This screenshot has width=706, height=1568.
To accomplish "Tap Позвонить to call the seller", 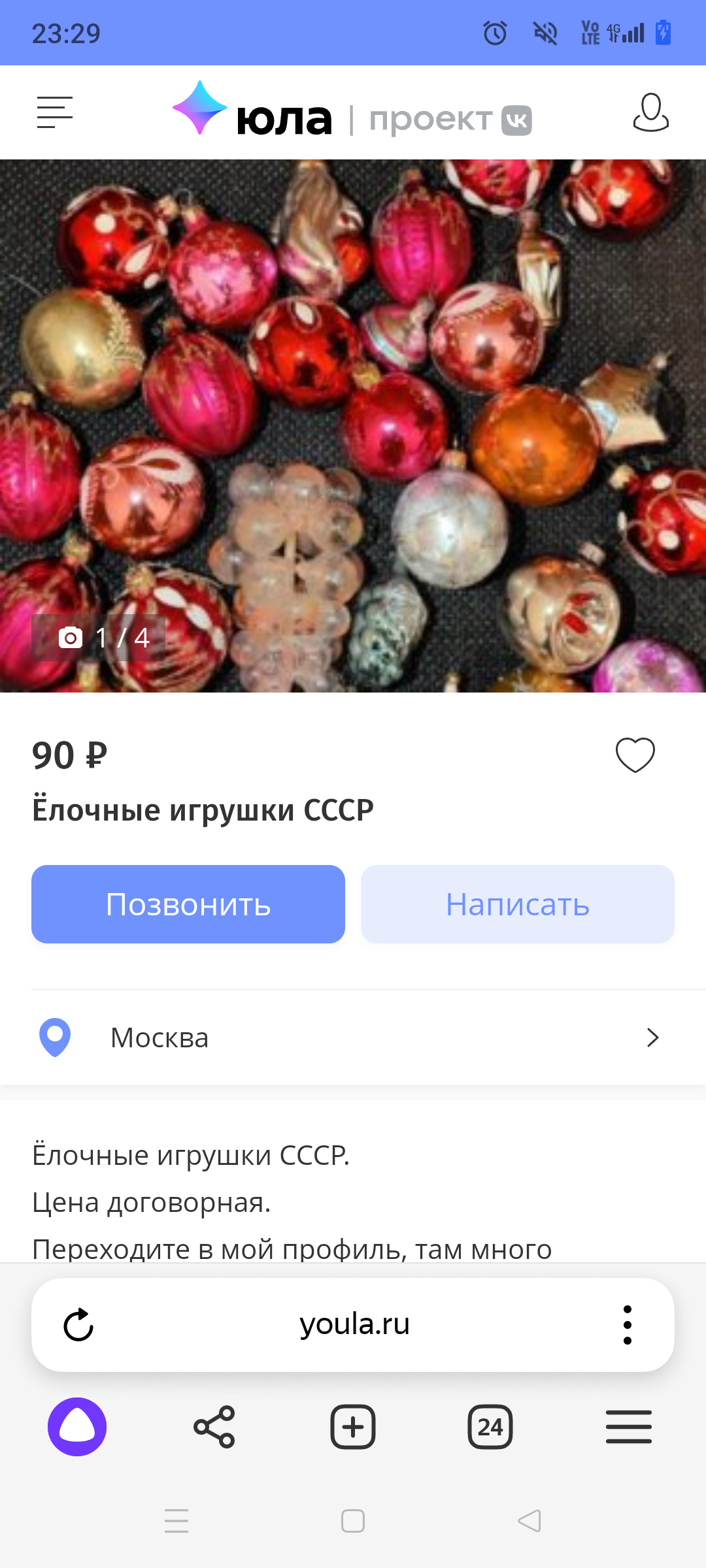I will [188, 904].
